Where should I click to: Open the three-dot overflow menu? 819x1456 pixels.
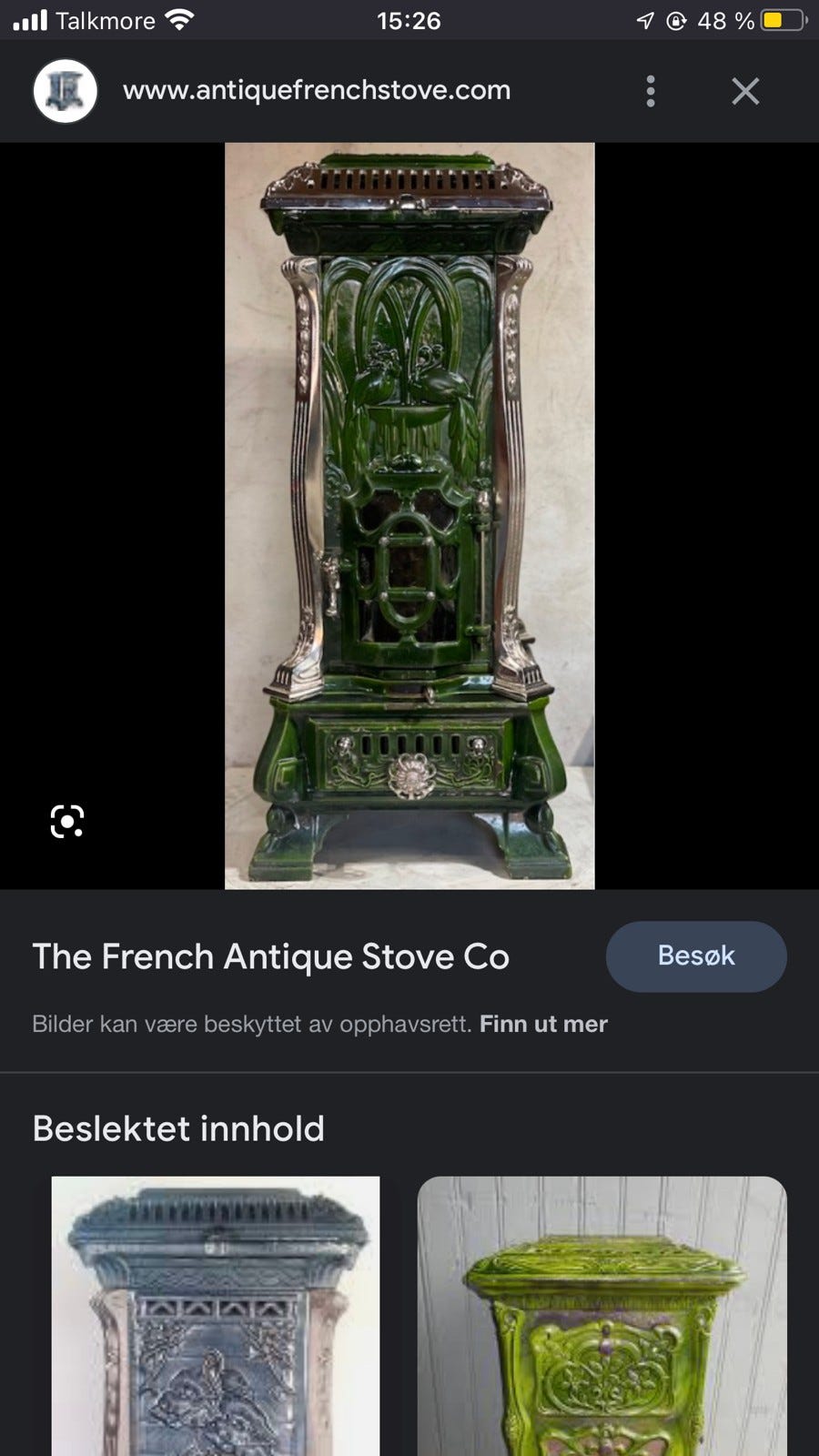651,90
